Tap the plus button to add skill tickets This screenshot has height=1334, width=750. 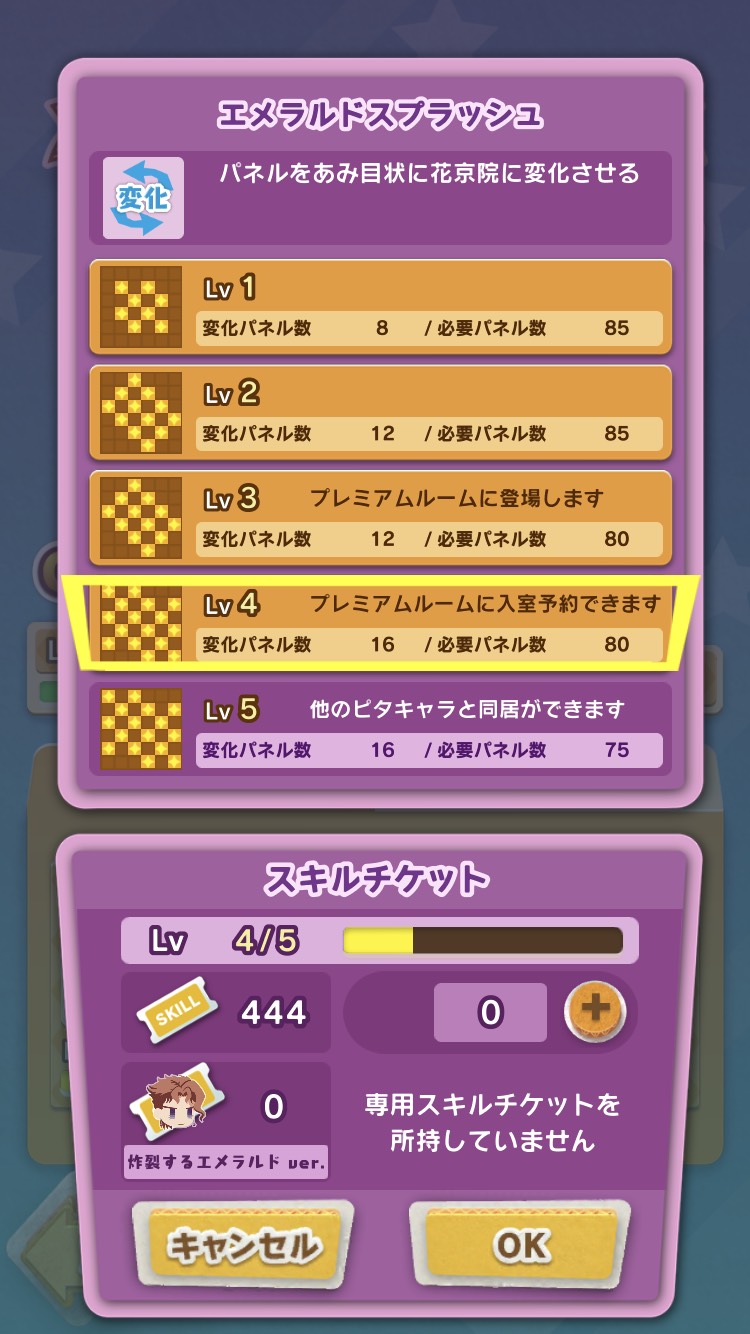point(595,1011)
